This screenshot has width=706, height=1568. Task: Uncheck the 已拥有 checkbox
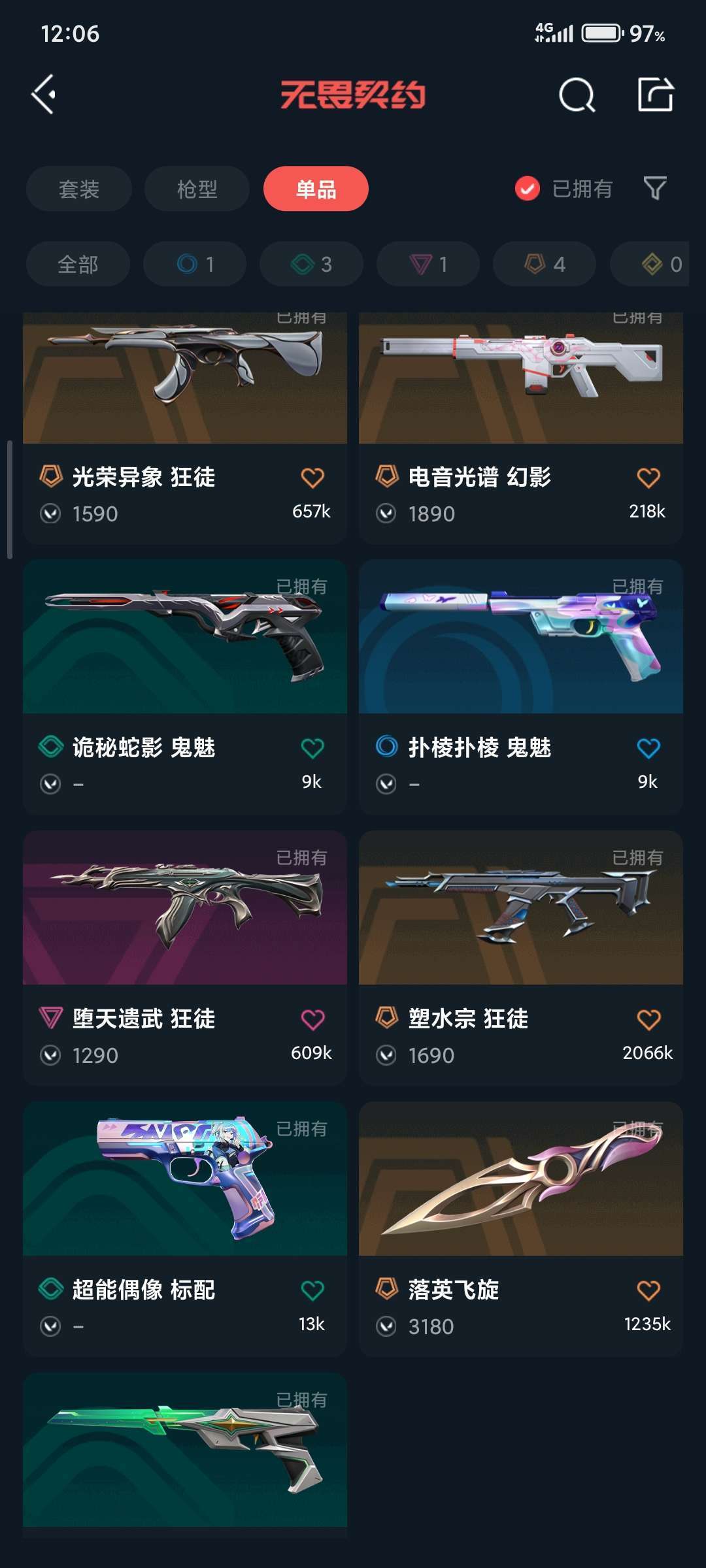(x=528, y=189)
